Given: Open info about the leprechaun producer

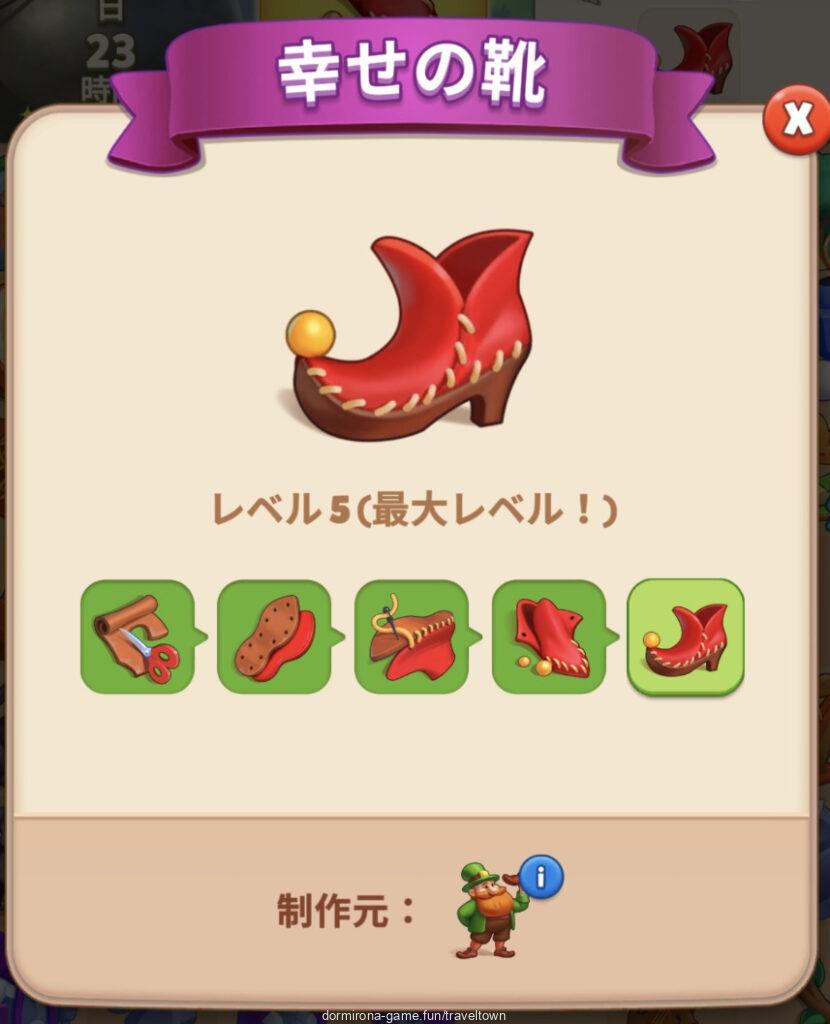Looking at the screenshot, I should point(541,877).
